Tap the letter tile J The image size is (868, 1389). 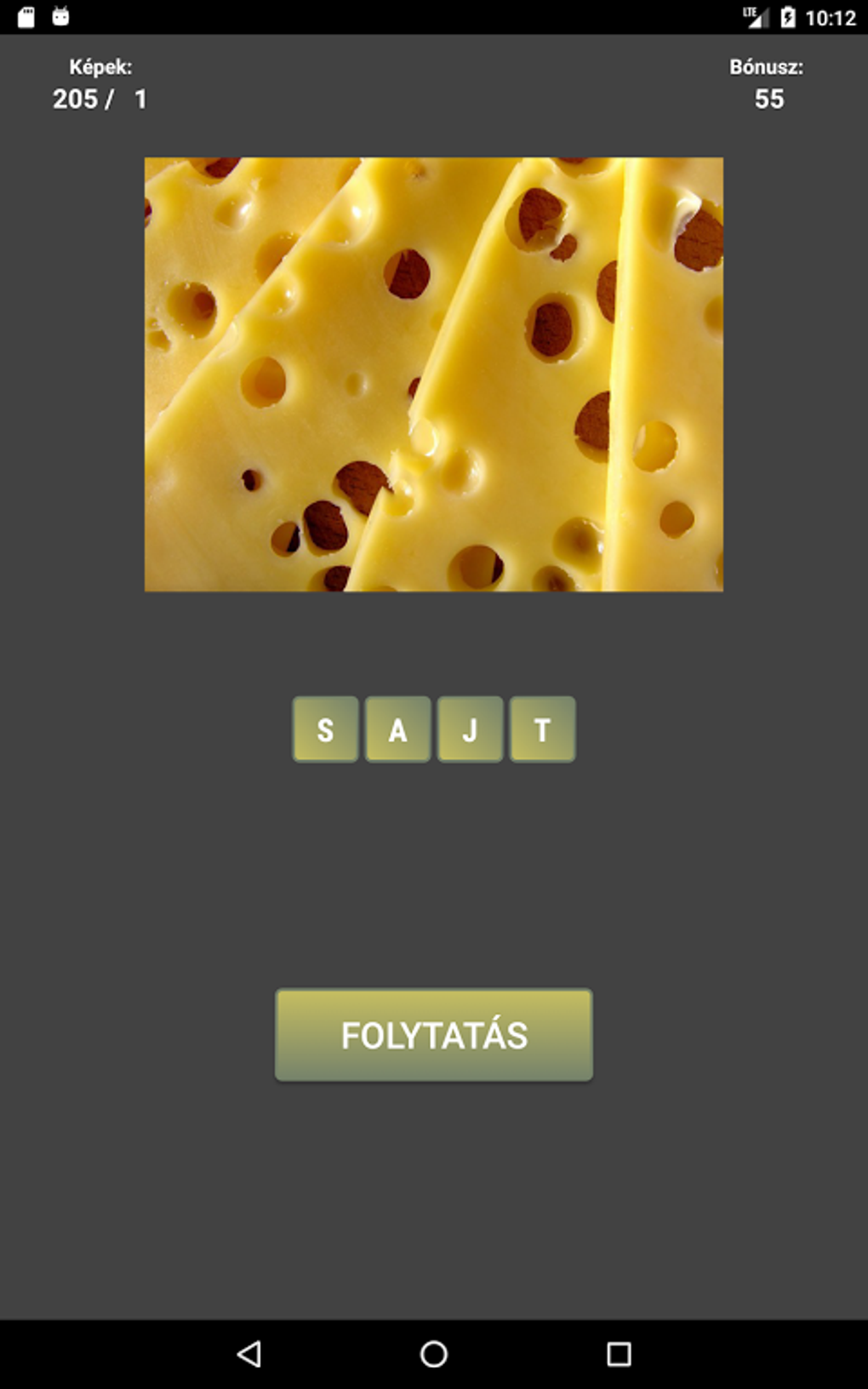pyautogui.click(x=470, y=729)
